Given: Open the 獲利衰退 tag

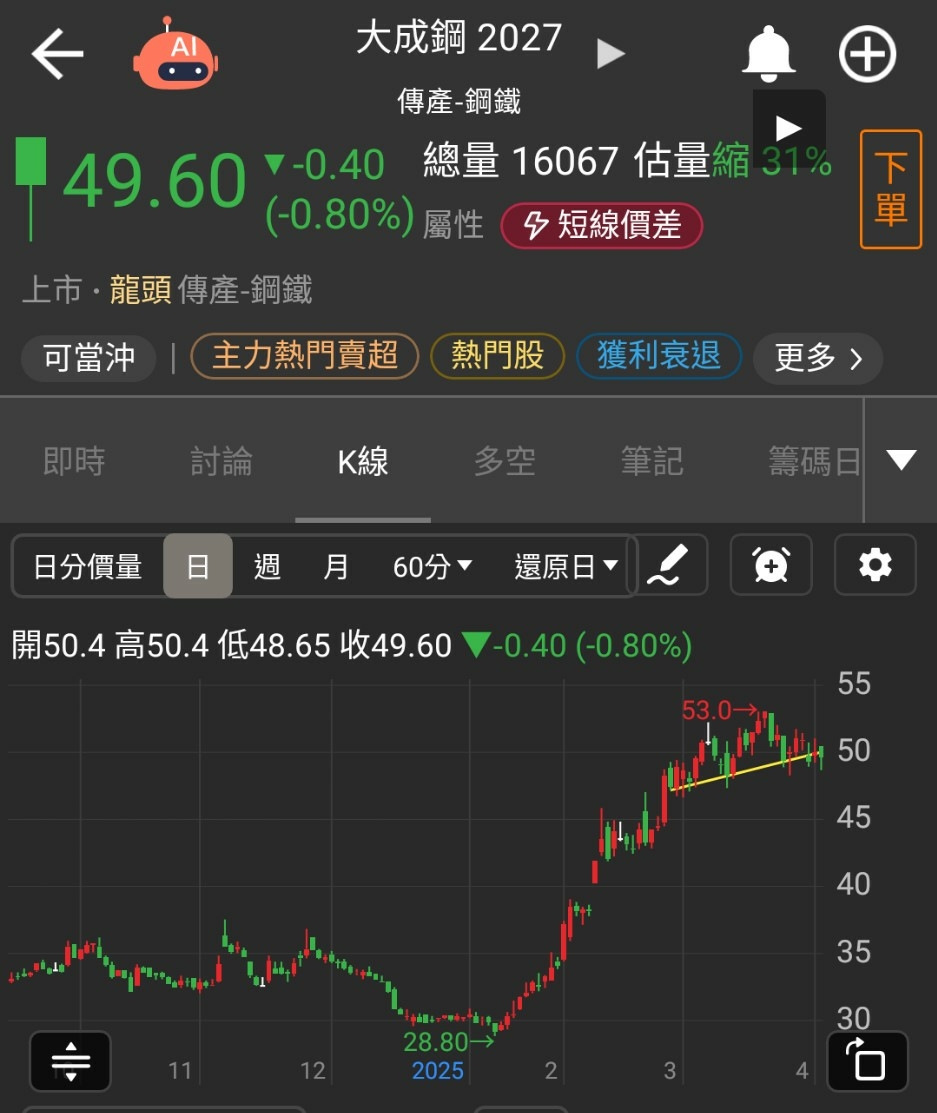Looking at the screenshot, I should click(x=659, y=356).
